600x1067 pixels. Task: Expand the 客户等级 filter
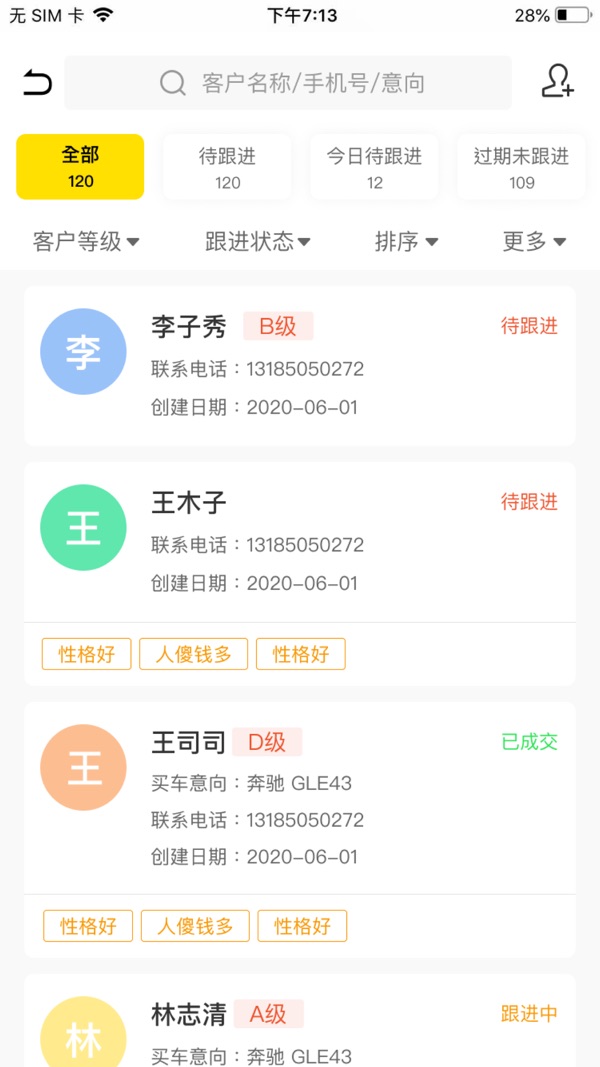click(86, 241)
